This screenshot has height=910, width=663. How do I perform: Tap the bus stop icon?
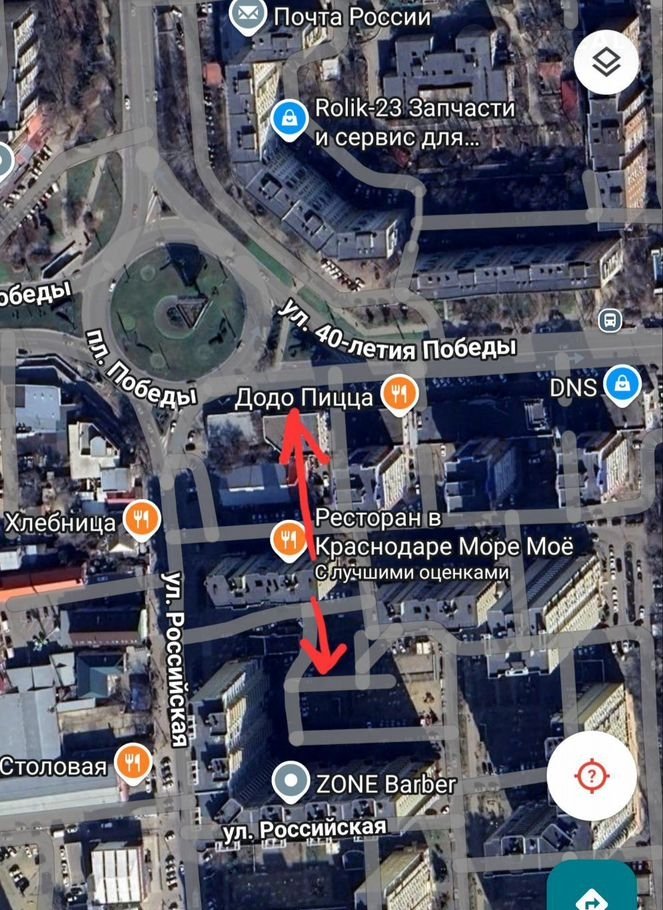(607, 320)
